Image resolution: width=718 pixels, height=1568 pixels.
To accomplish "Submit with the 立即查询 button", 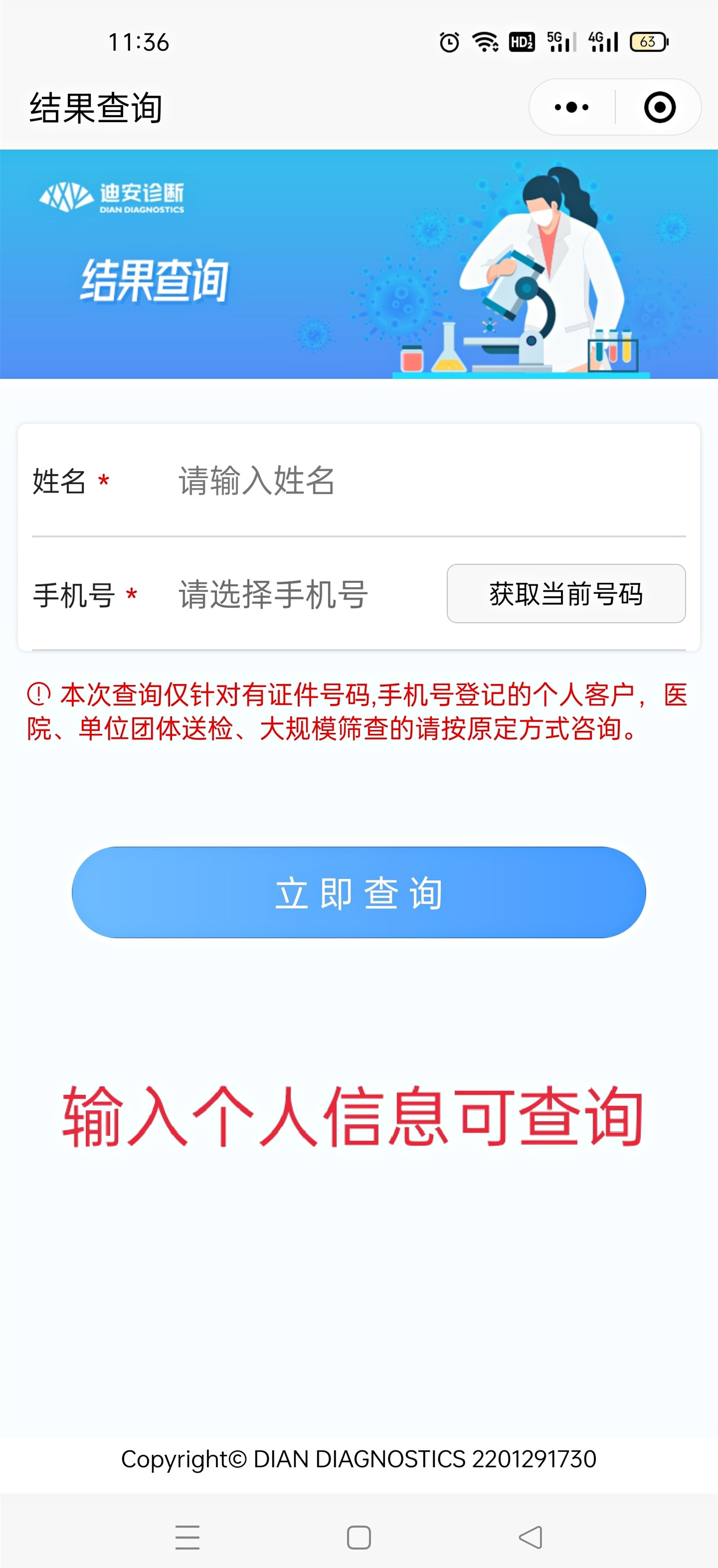I will pyautogui.click(x=359, y=892).
